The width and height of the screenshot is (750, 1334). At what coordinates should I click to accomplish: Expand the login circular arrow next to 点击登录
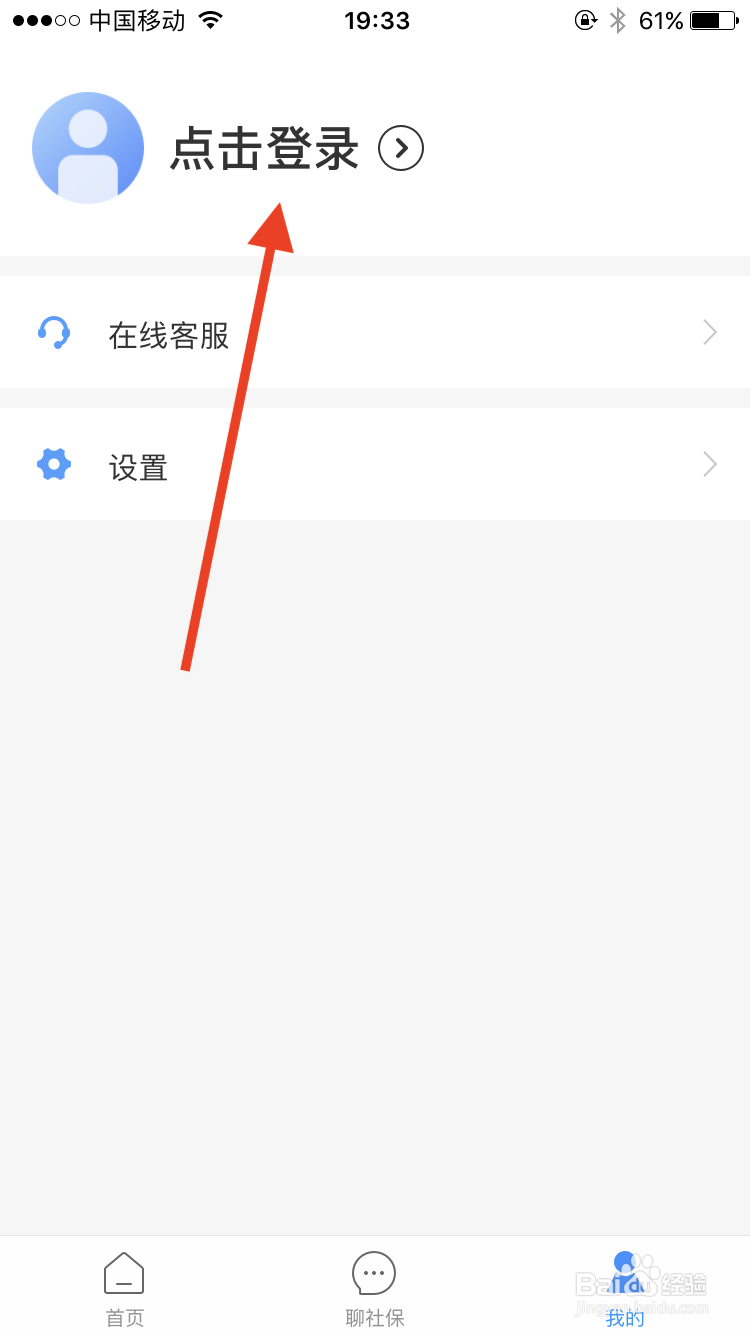[x=401, y=147]
